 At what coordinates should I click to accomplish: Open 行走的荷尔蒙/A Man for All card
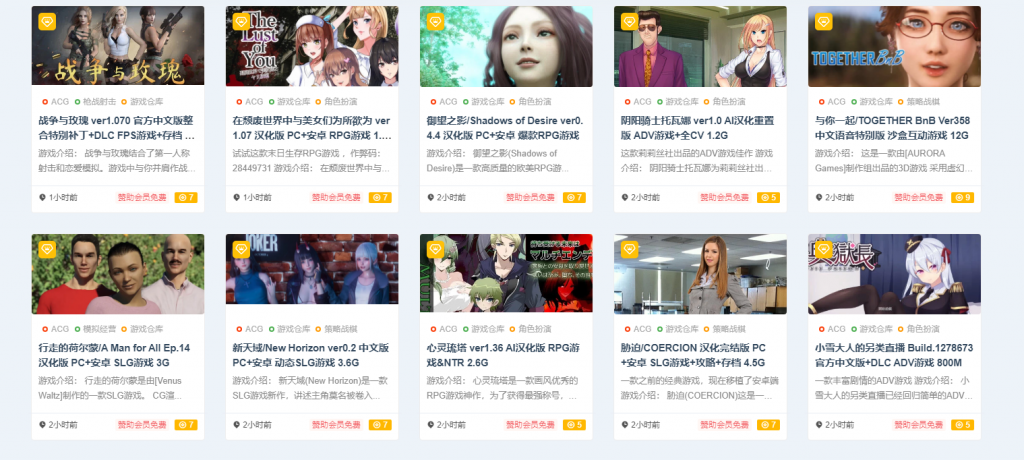pos(117,355)
